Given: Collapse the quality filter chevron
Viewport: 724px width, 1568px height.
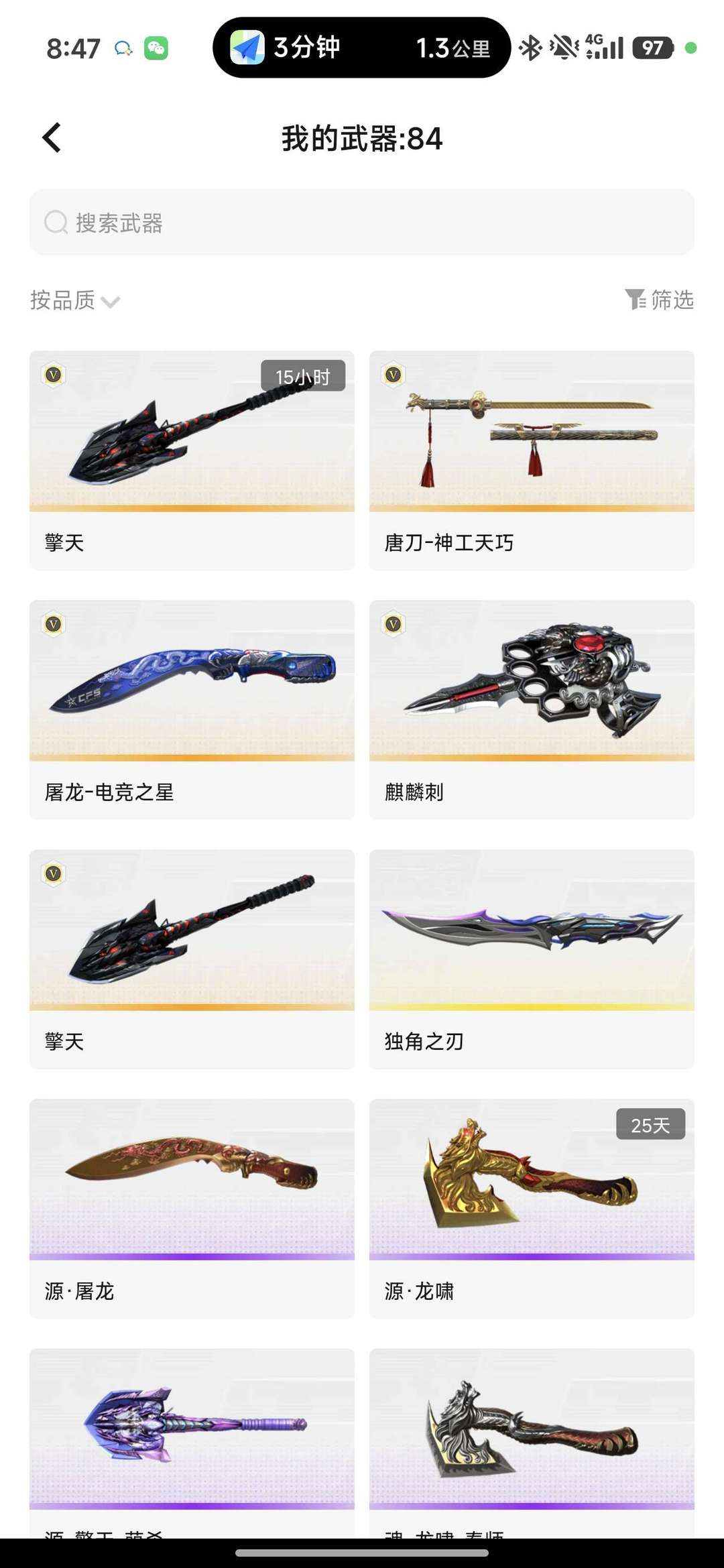Looking at the screenshot, I should [x=111, y=302].
